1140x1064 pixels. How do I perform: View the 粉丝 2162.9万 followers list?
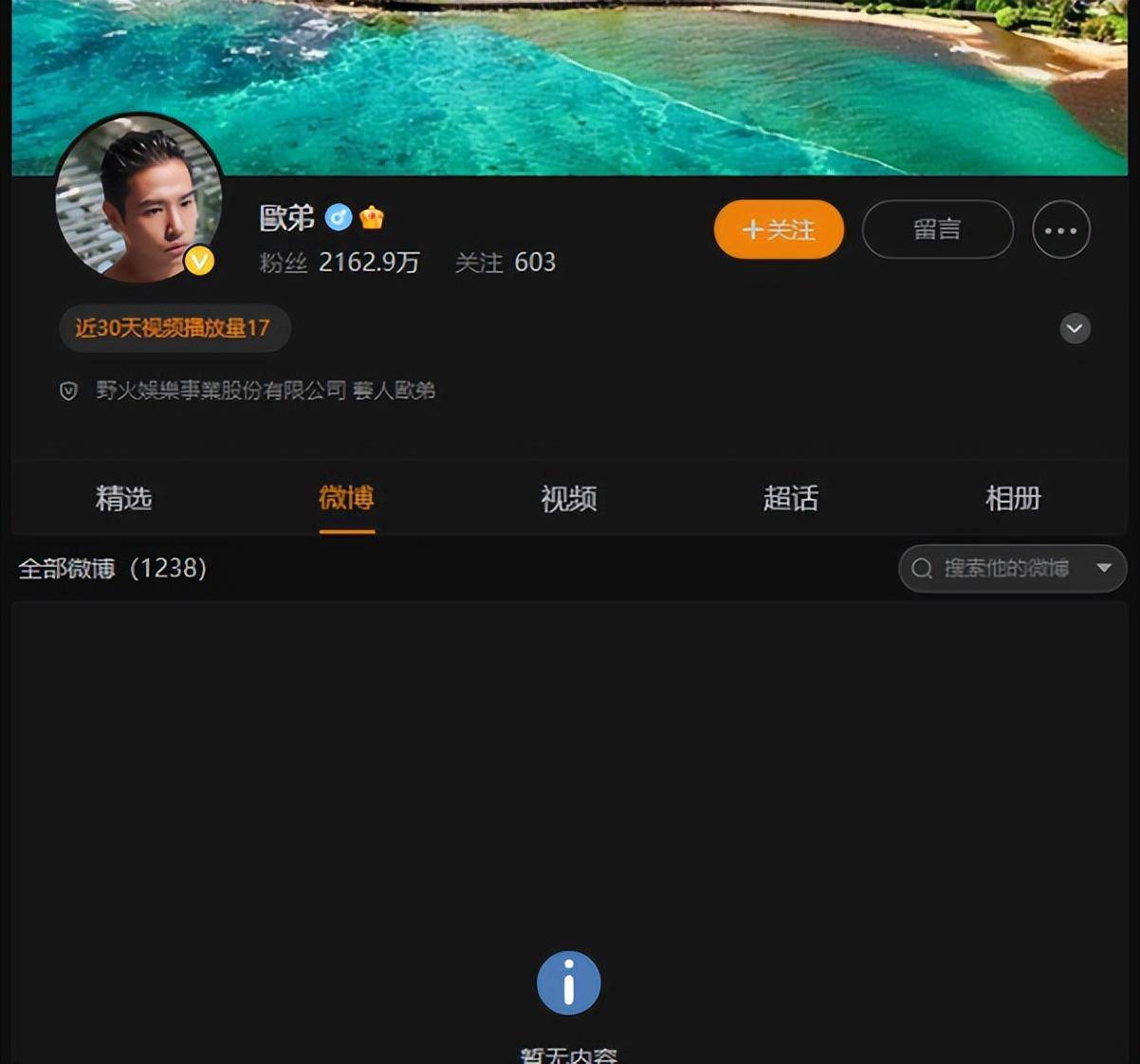click(340, 263)
